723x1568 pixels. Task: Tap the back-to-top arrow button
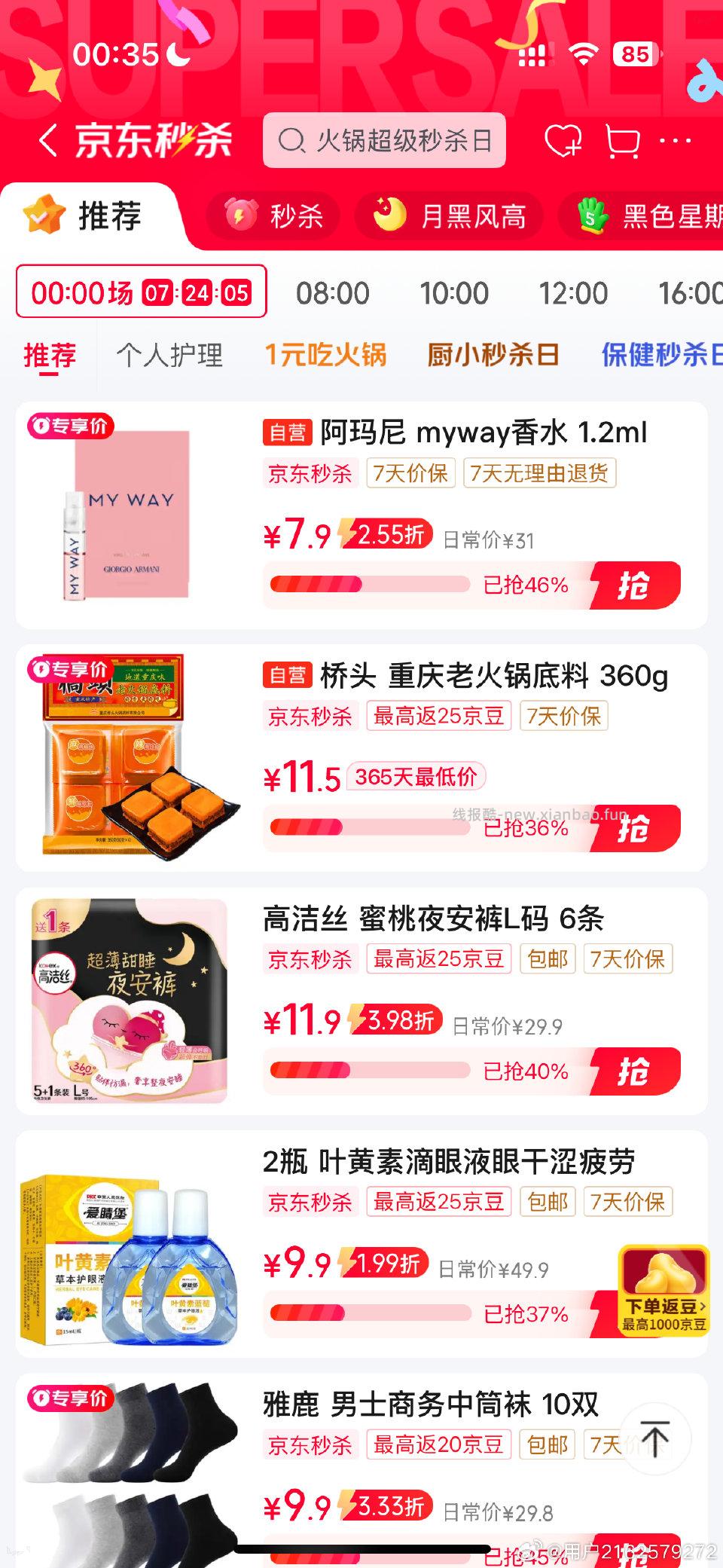[657, 1439]
